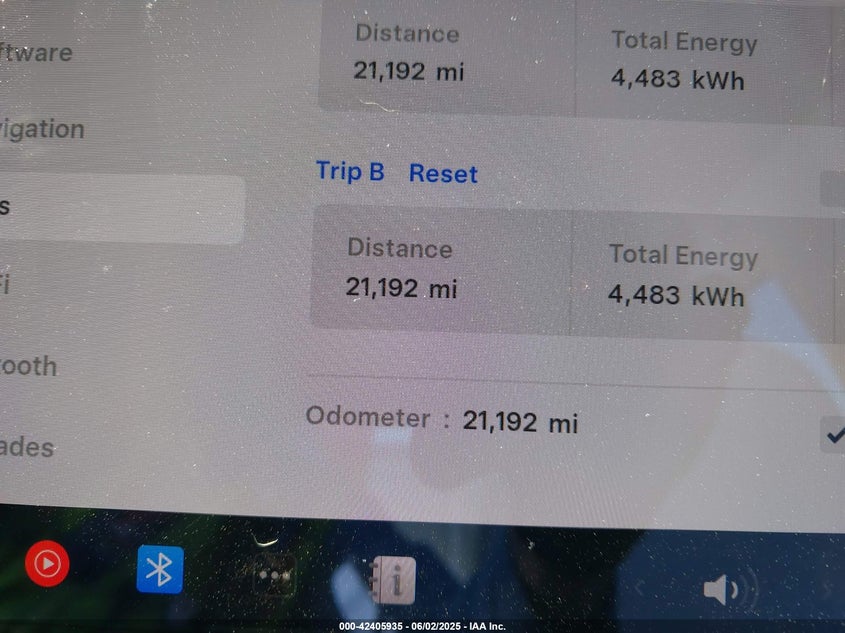The image size is (845, 633).
Task: Open the Upgrades settings section
Action: pyautogui.click(x=27, y=447)
